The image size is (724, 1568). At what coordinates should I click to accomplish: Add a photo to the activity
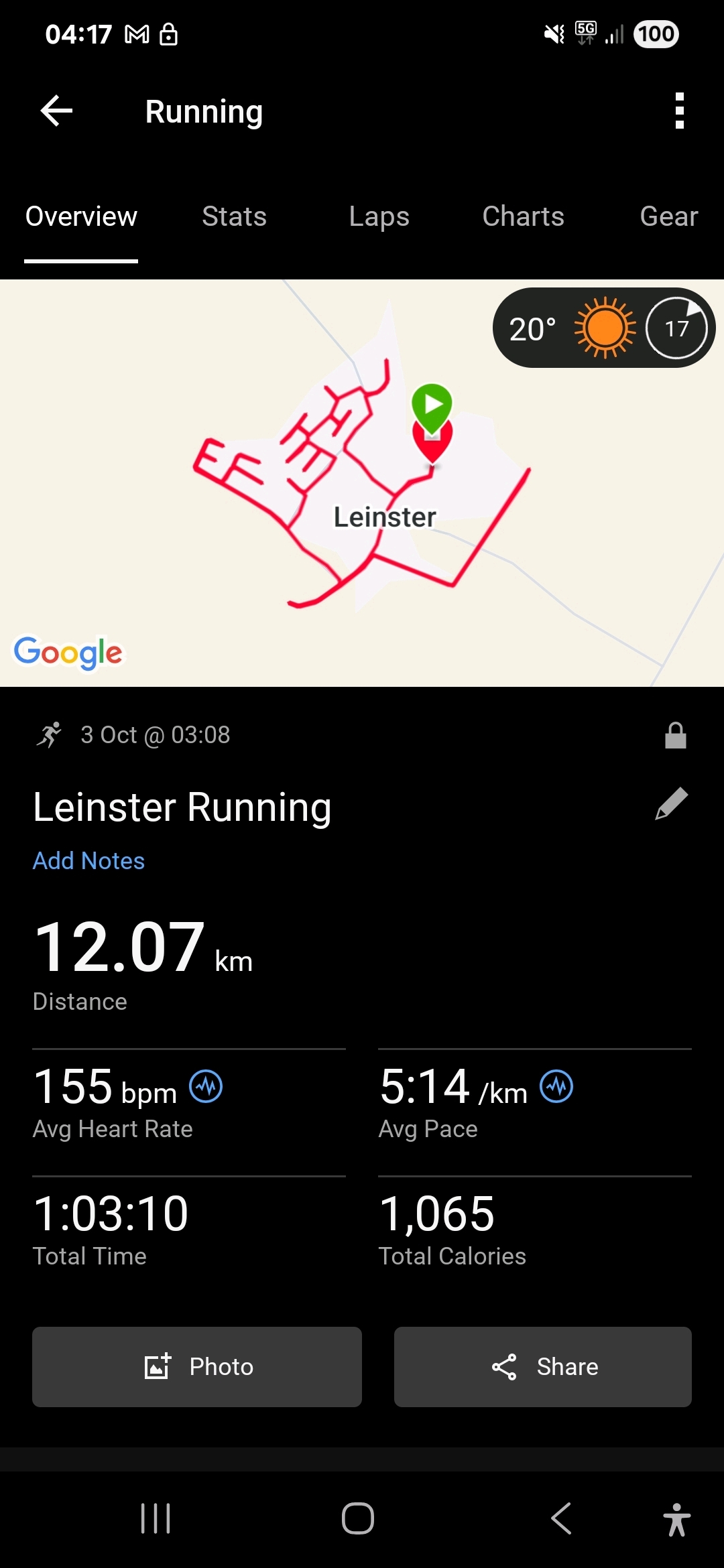[197, 1366]
